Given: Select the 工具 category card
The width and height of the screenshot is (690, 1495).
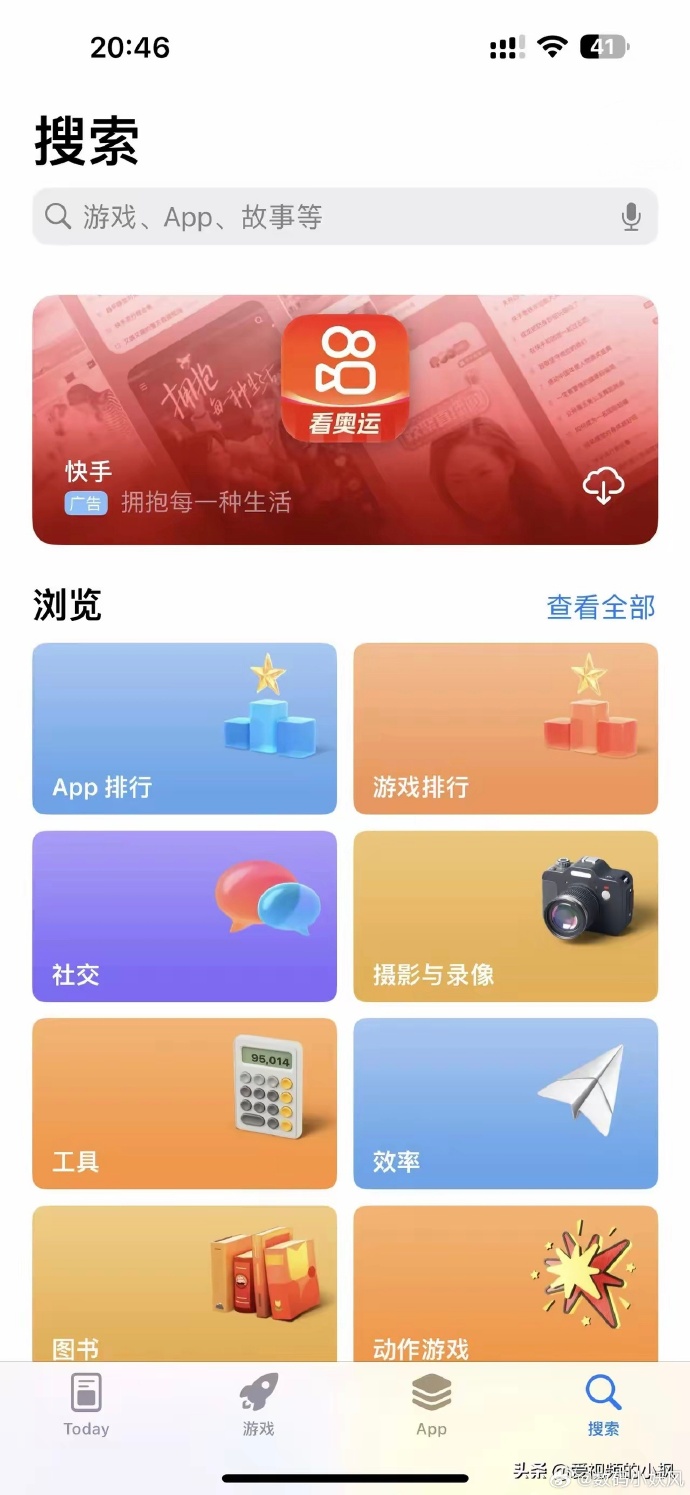Looking at the screenshot, I should 185,1103.
